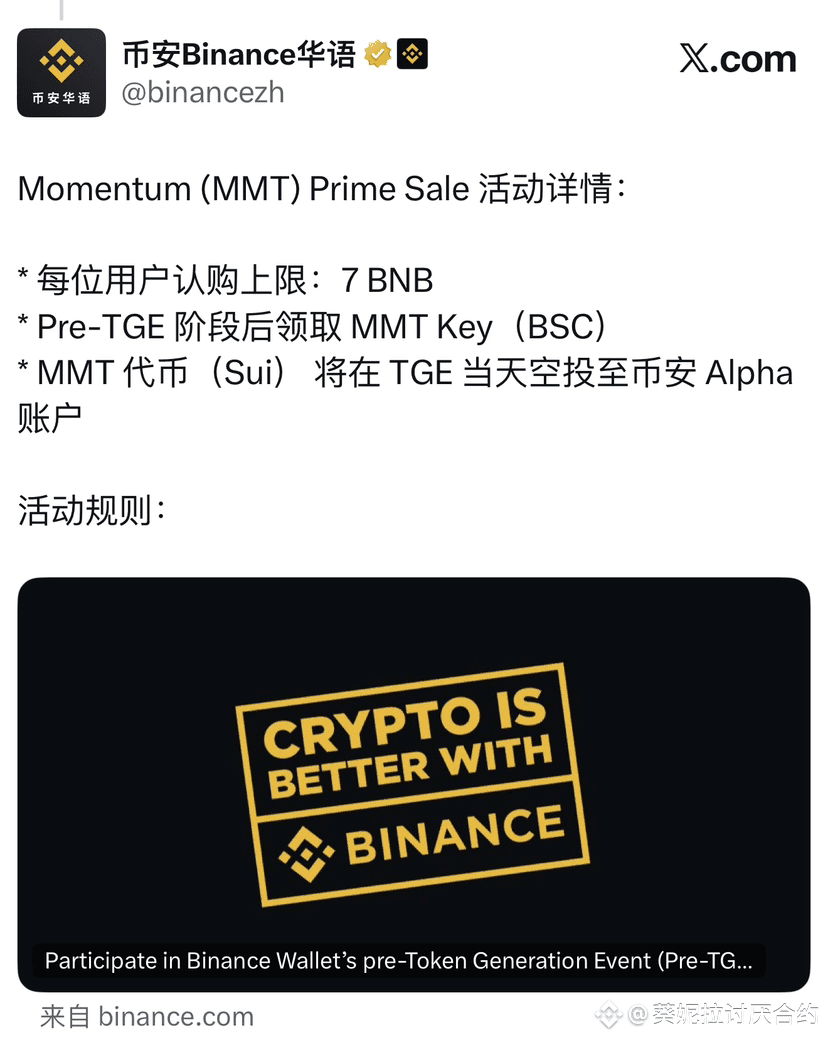The width and height of the screenshot is (828, 1040).
Task: Click the gold verified checkmark badge
Action: click(x=377, y=55)
